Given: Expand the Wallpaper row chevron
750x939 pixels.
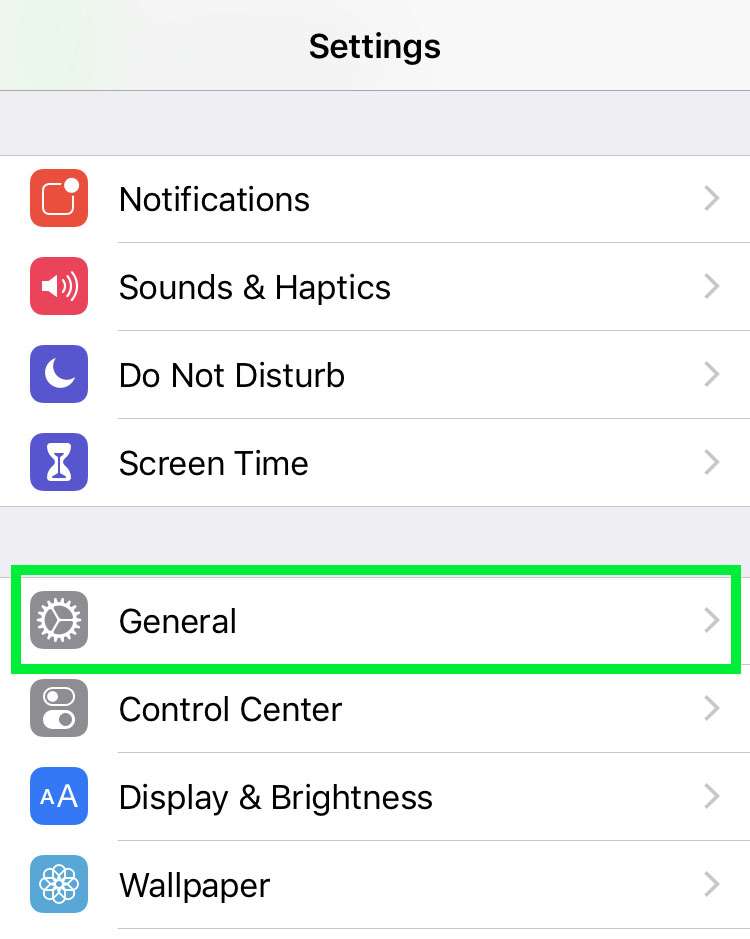Looking at the screenshot, I should coord(712,885).
